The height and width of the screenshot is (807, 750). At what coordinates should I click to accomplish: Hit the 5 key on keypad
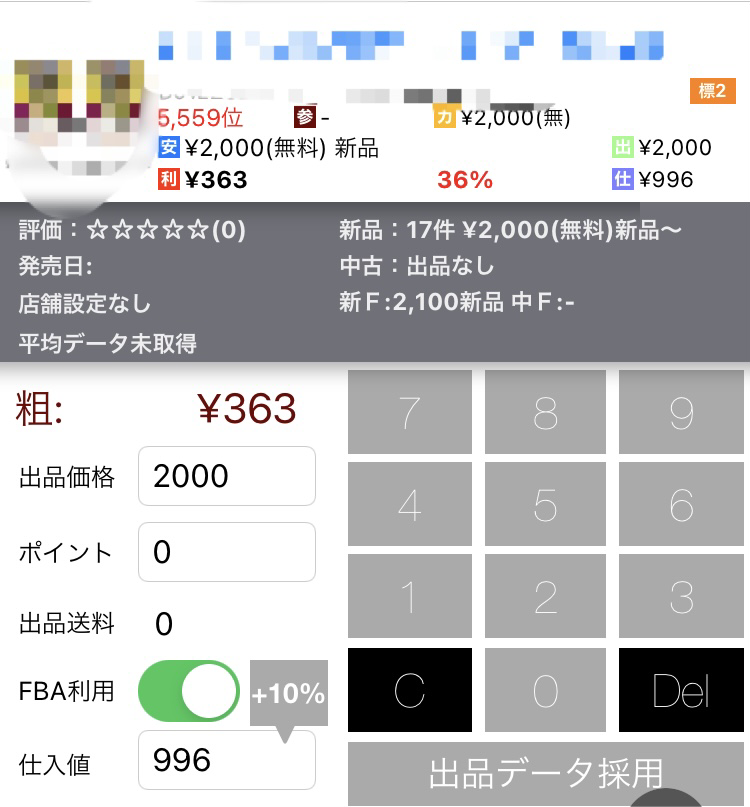point(545,505)
